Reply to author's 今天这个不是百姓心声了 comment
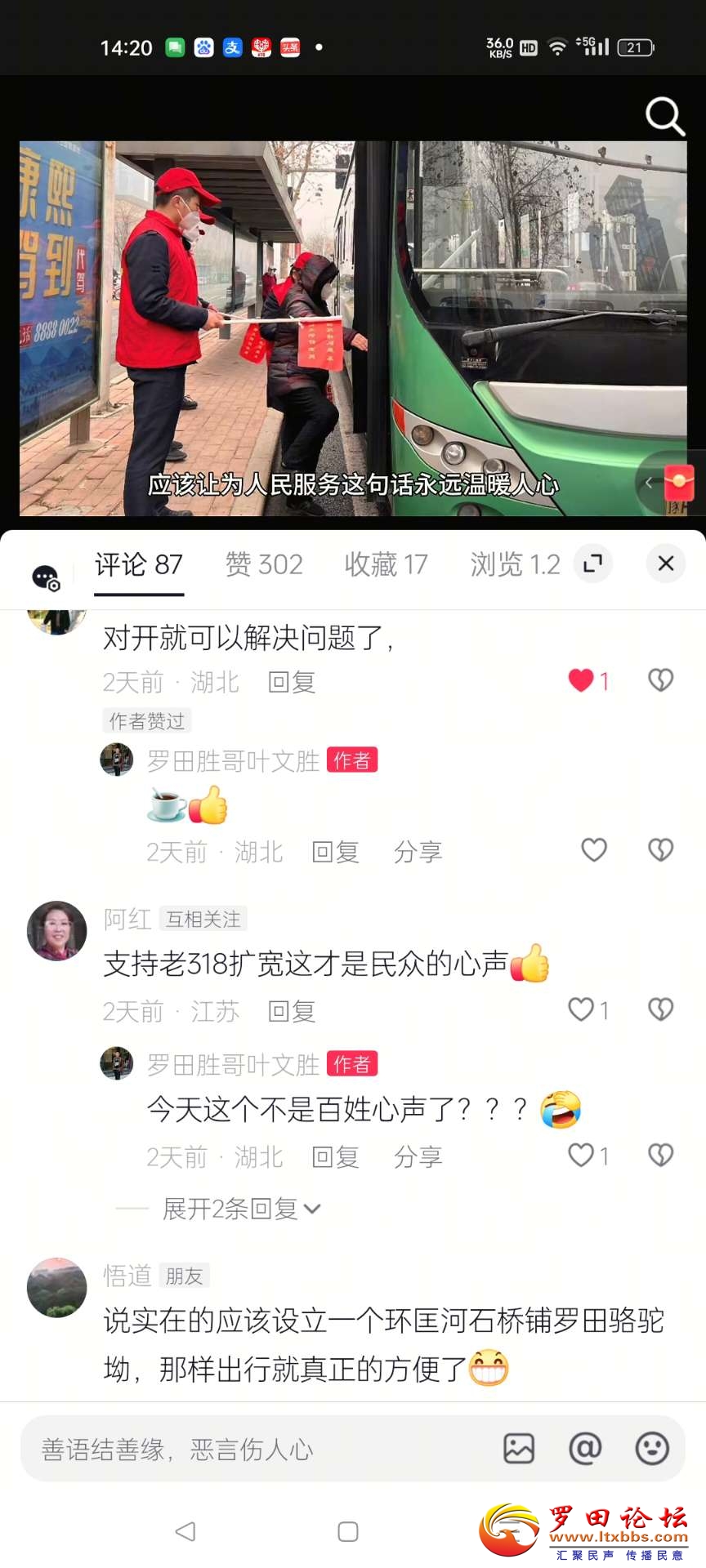The width and height of the screenshot is (706, 1568). click(x=335, y=1156)
